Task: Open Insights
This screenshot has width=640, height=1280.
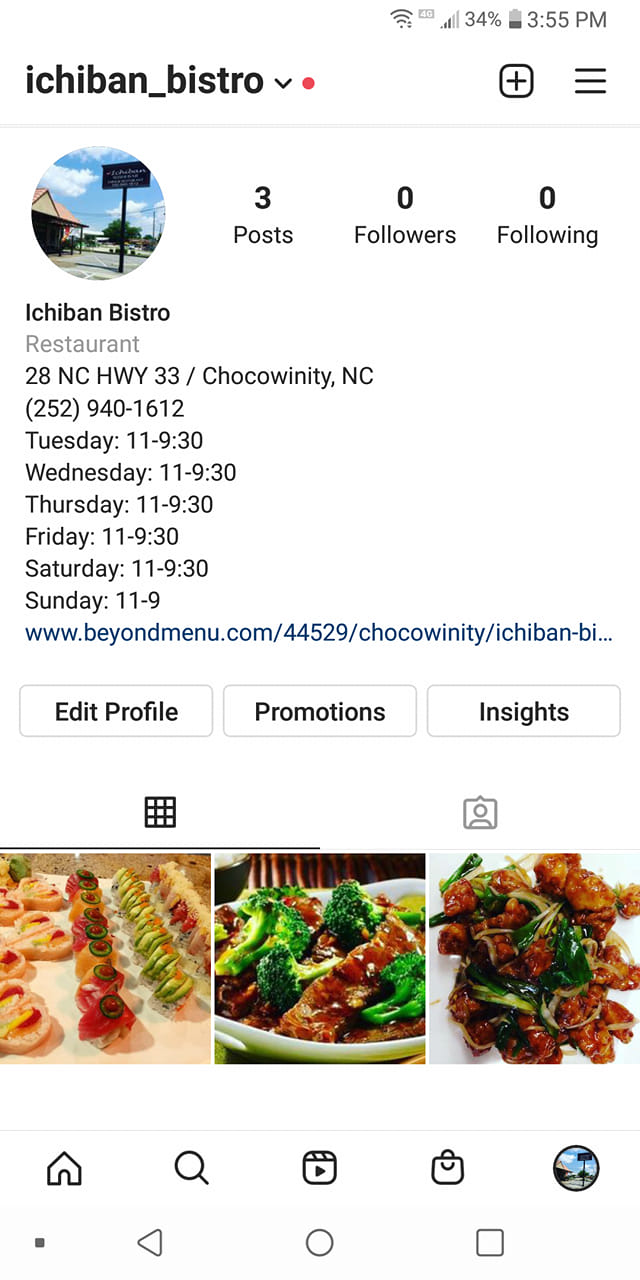Action: tap(523, 711)
